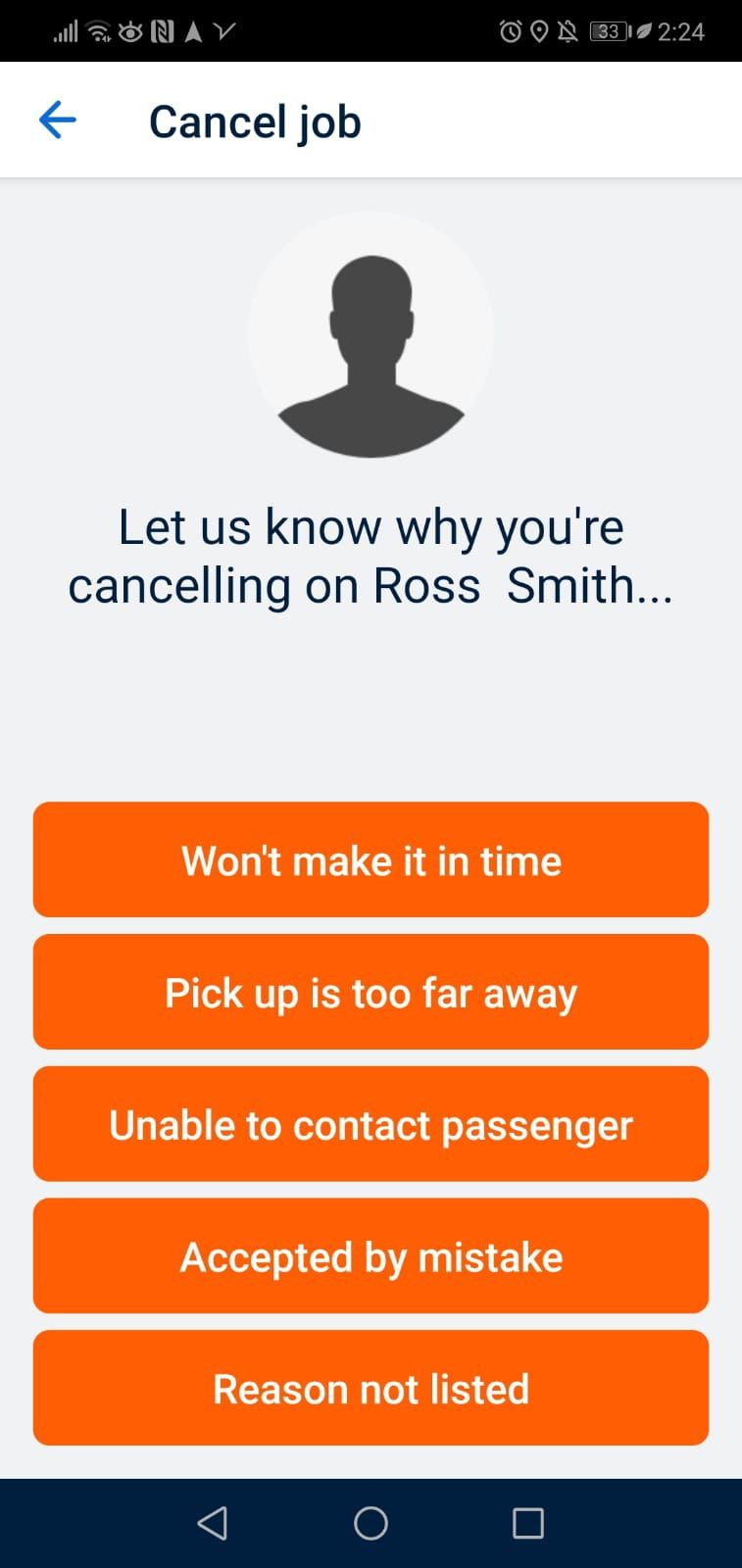742x1568 pixels.
Task: Select Accepted by mistake
Action: tap(371, 1255)
